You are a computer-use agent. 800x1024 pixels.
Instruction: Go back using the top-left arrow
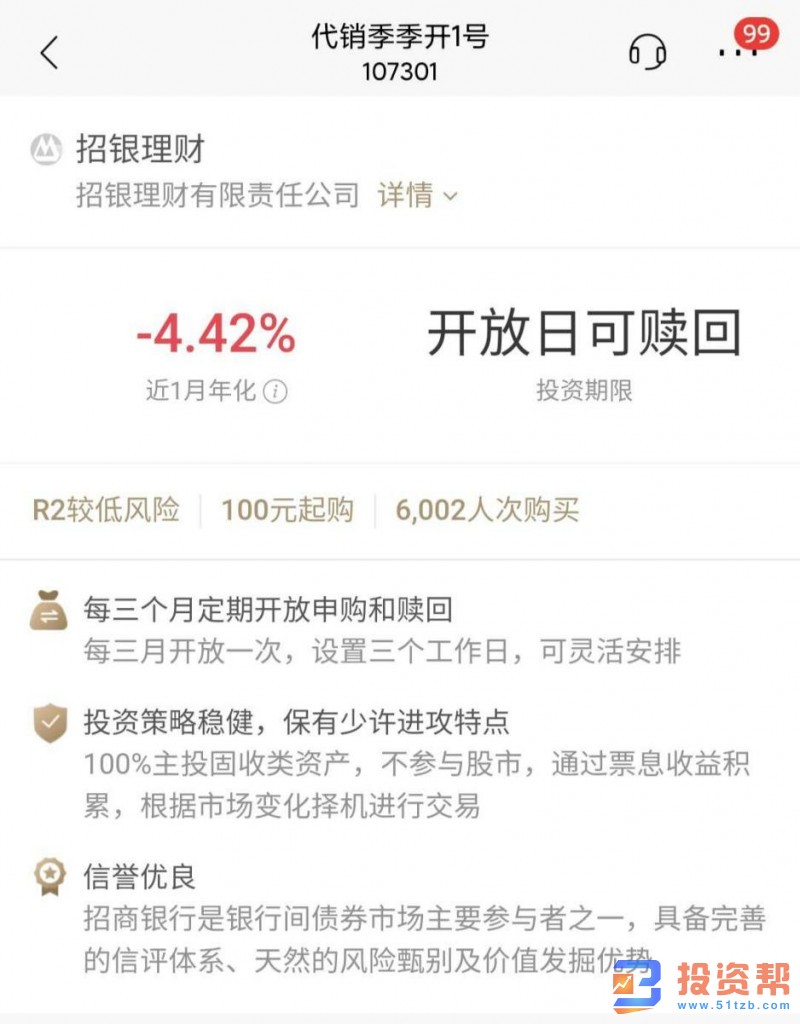coord(49,52)
